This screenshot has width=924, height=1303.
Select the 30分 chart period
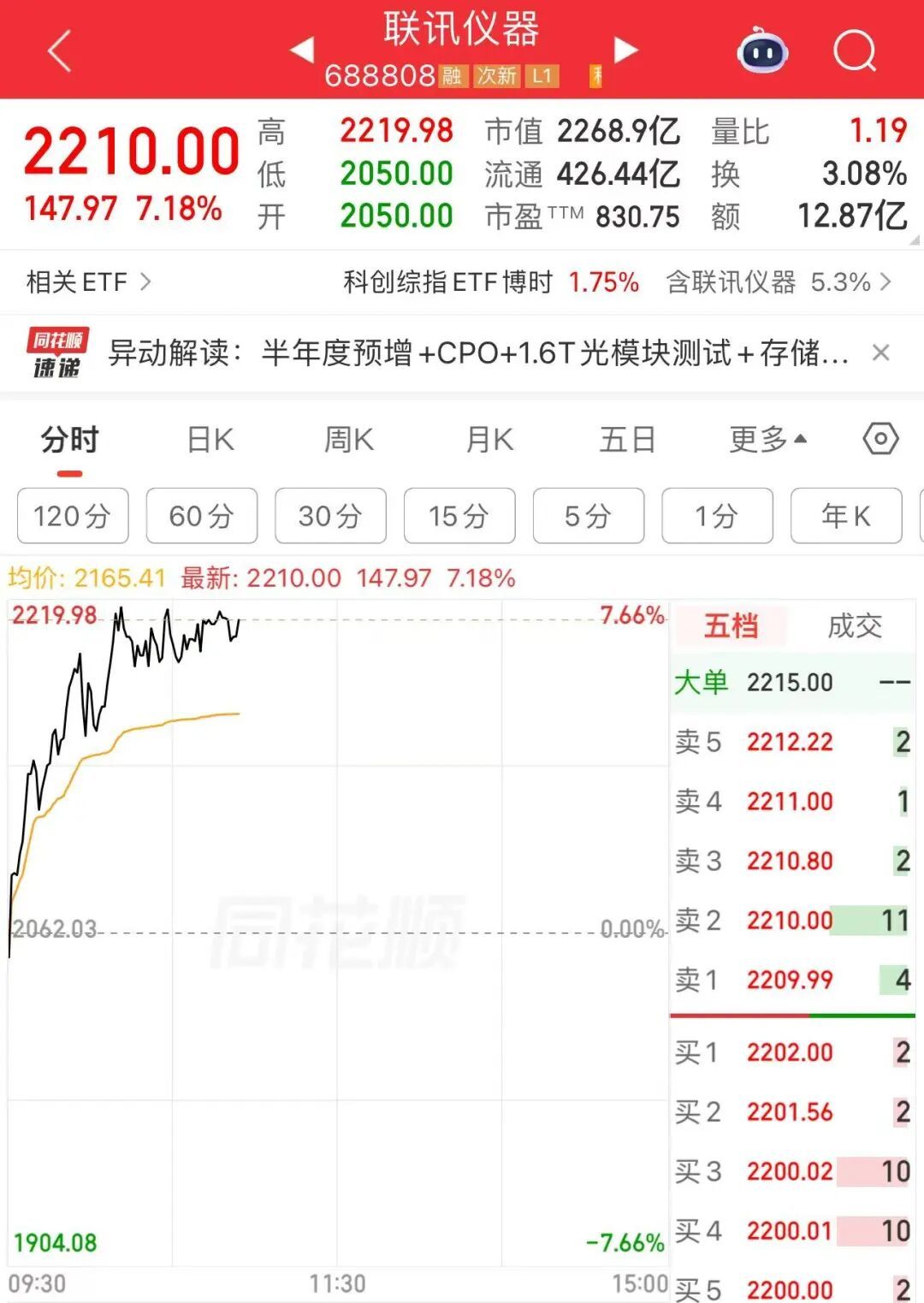pyautogui.click(x=330, y=516)
